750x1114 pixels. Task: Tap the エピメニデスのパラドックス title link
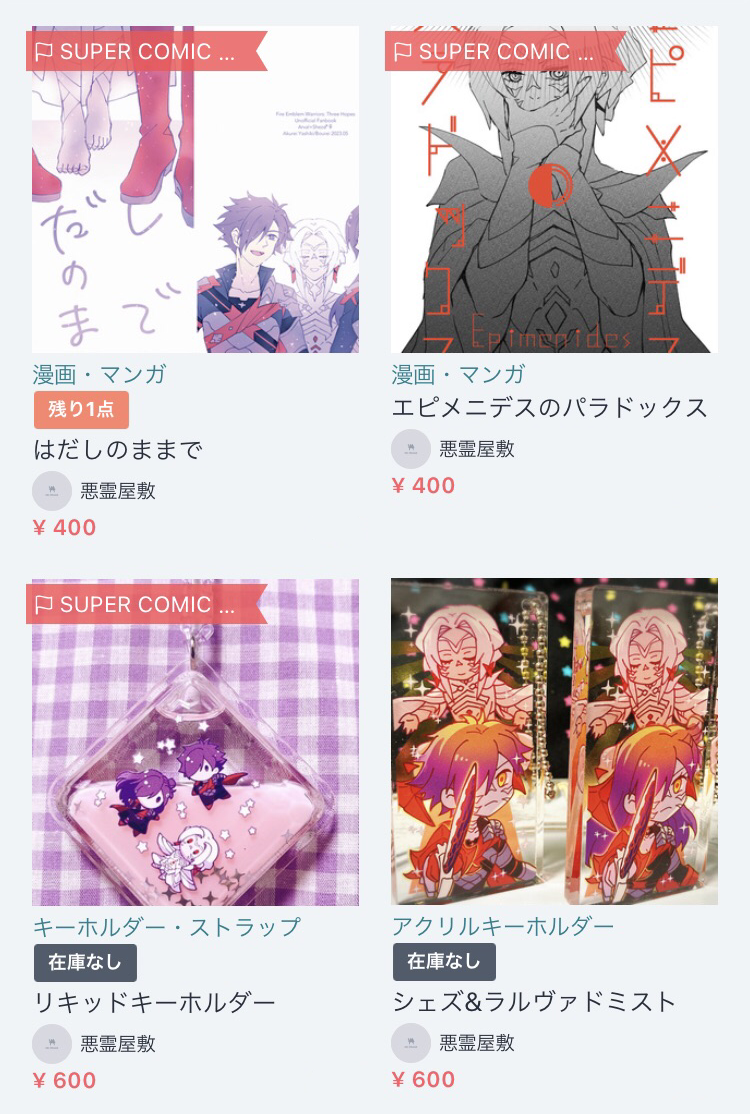(550, 408)
